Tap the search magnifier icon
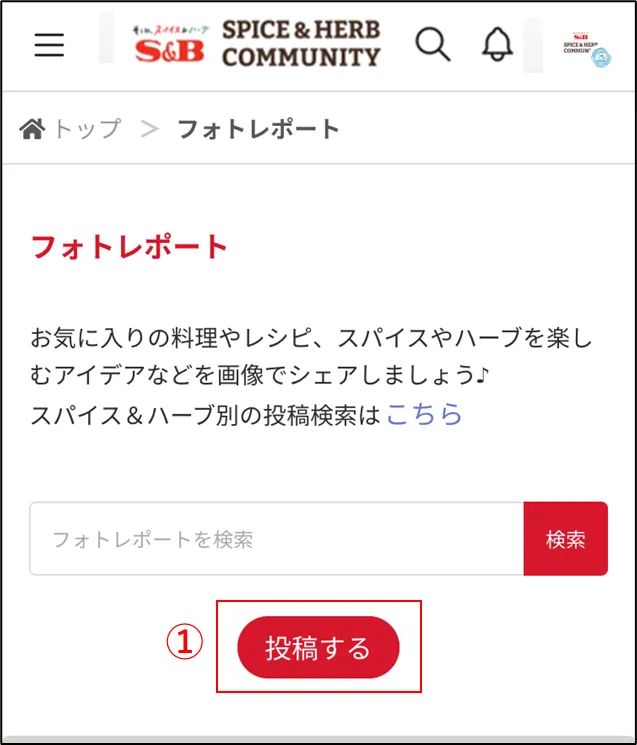637x745 pixels. pyautogui.click(x=433, y=45)
